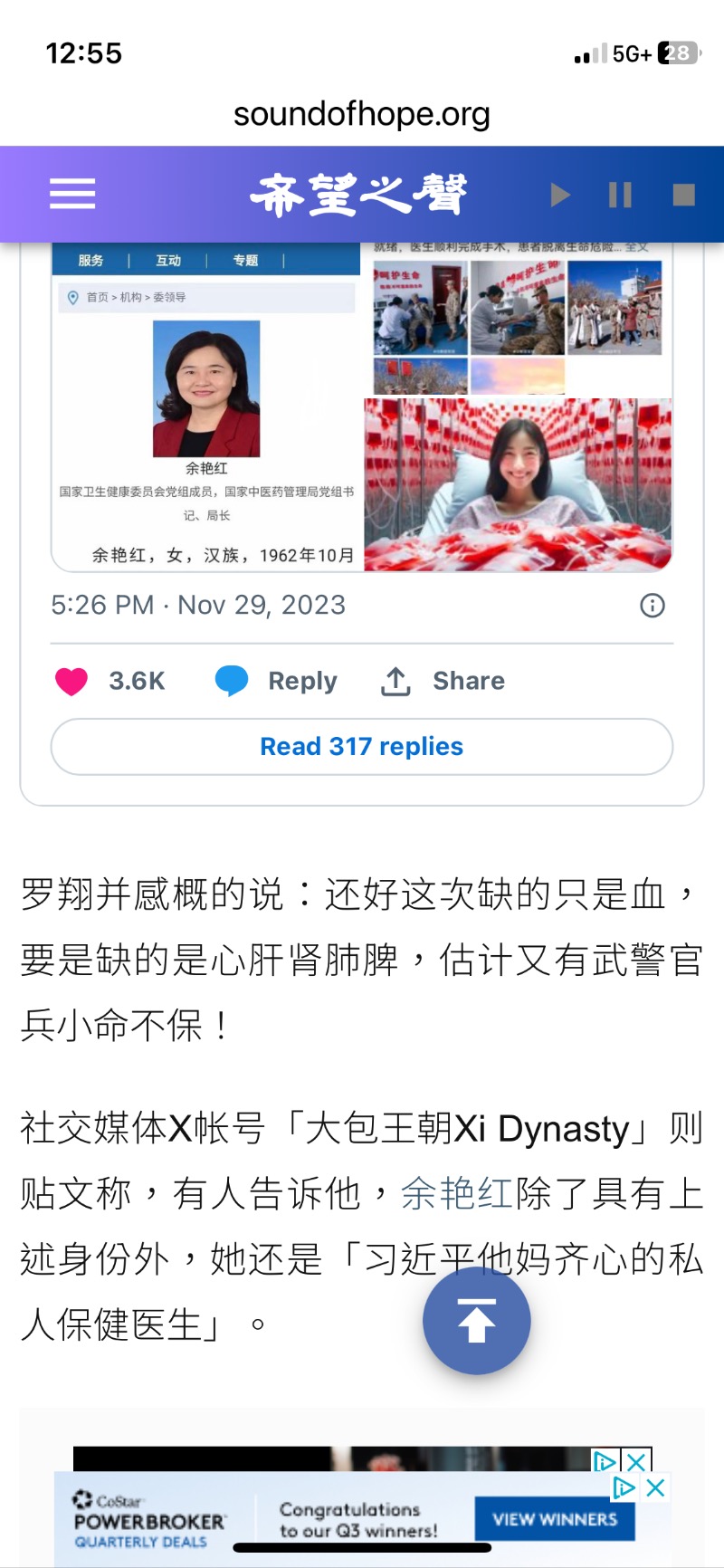724x1568 pixels.
Task: Jump back to top of page
Action: (476, 1321)
